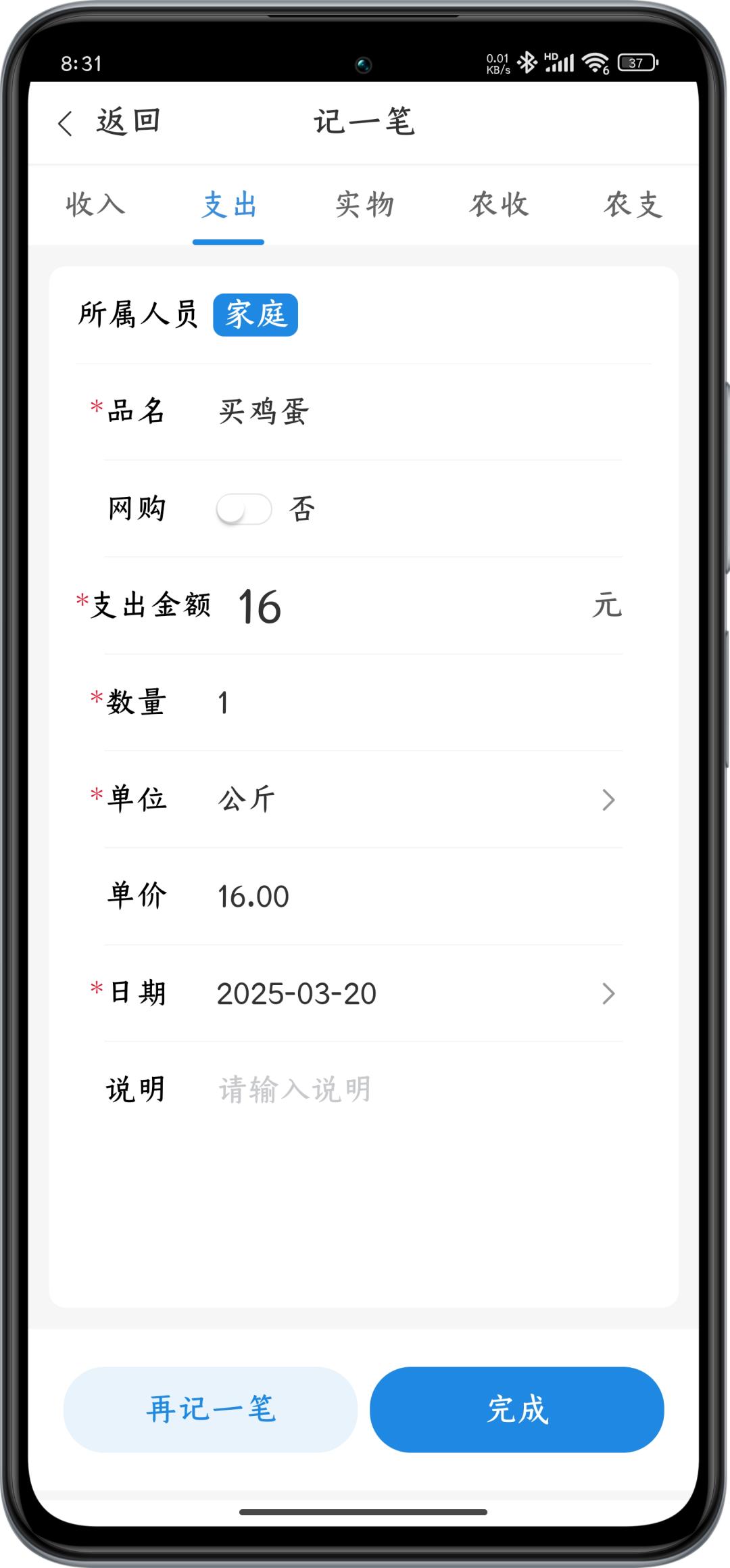Open the 农收 tab
The width and height of the screenshot is (730, 1568).
499,204
